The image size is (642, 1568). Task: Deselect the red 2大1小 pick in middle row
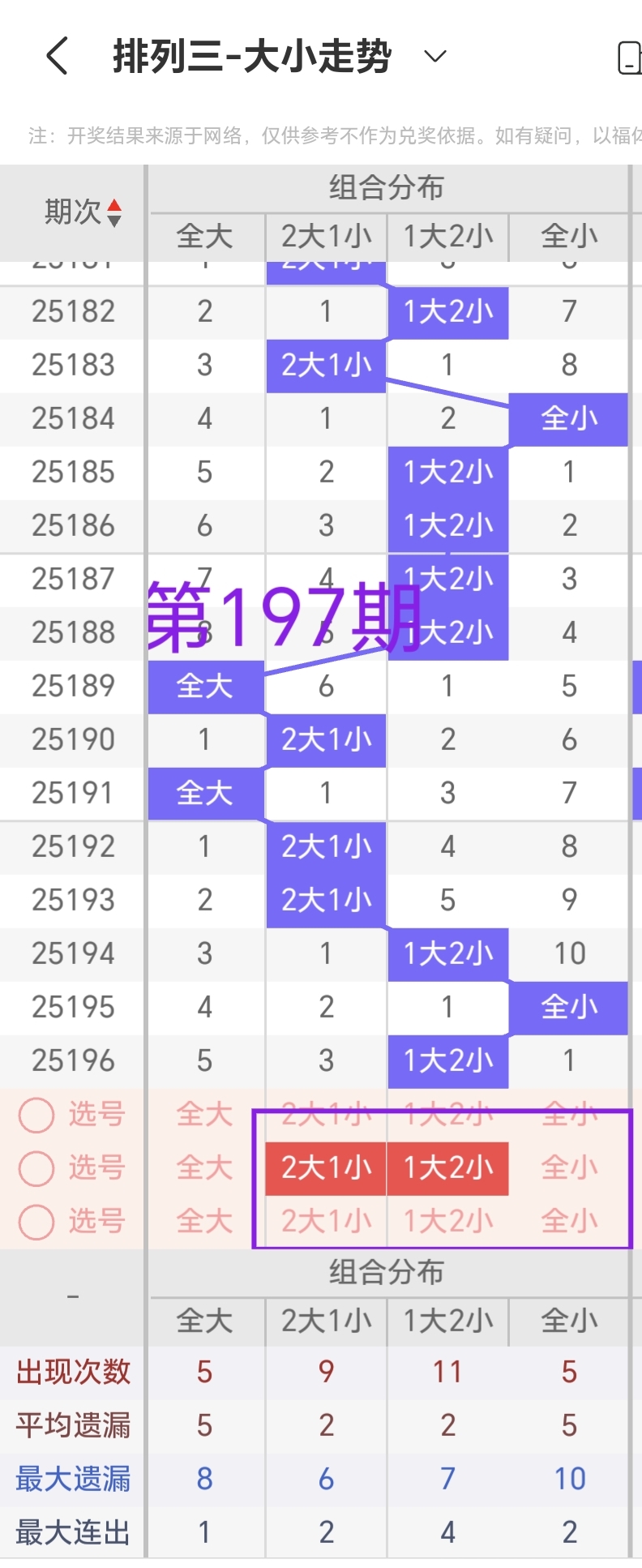point(325,1168)
